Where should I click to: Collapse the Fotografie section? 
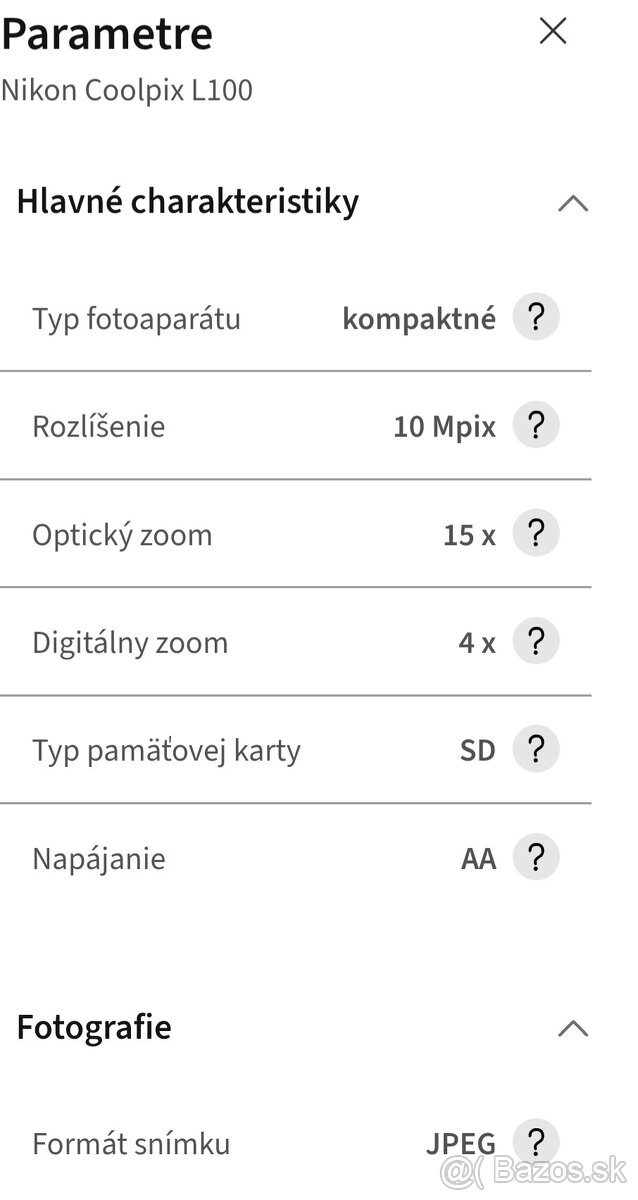pyautogui.click(x=572, y=1028)
